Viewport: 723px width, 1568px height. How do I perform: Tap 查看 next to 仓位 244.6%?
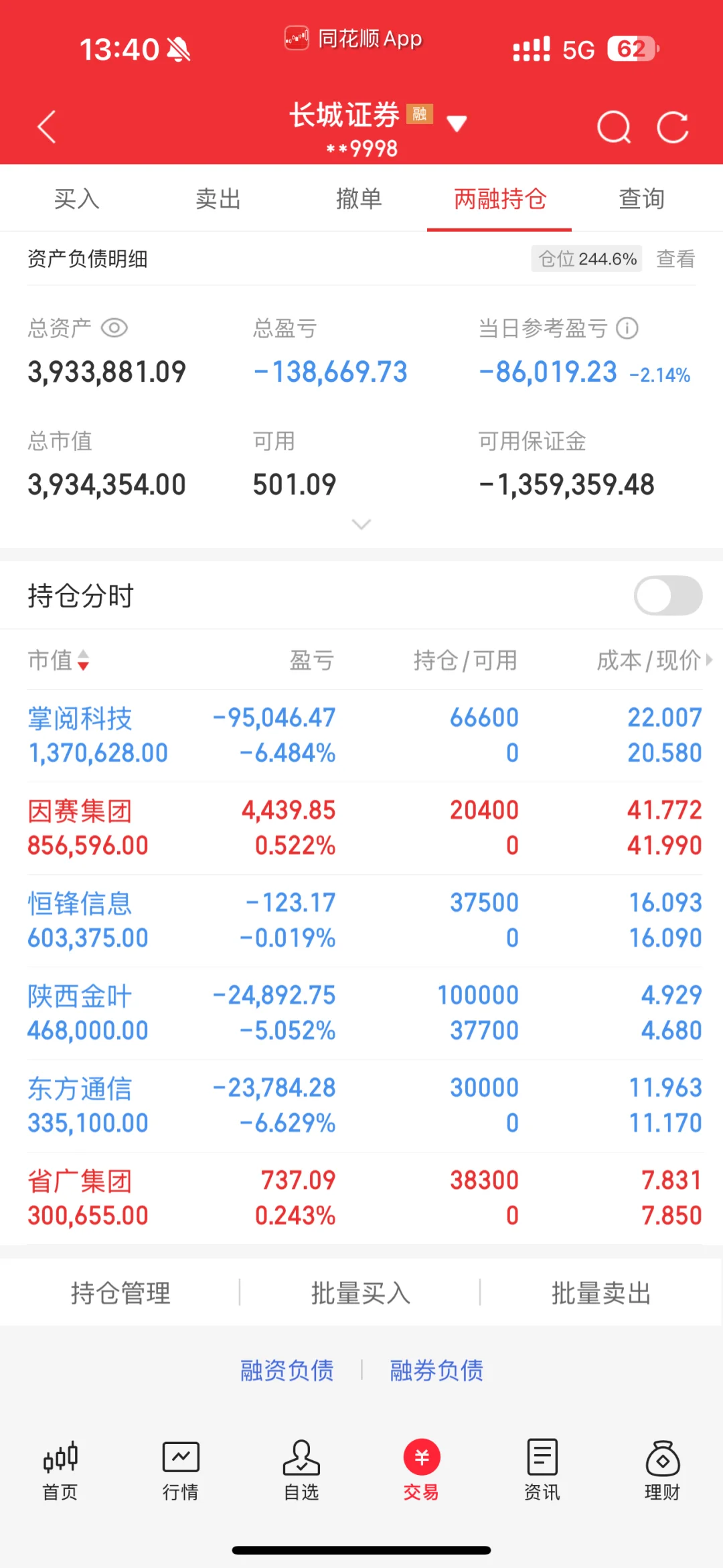tap(675, 259)
